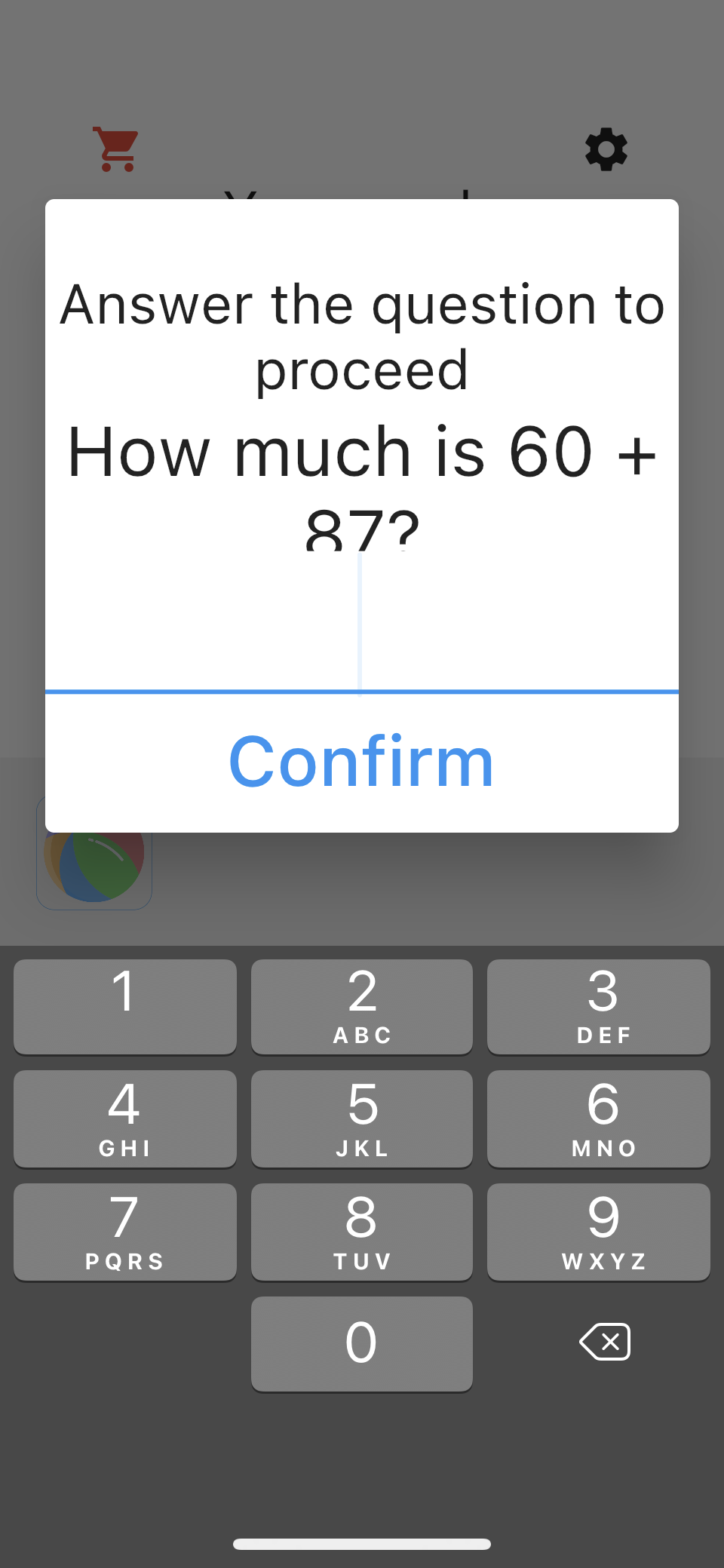Delete last digit with backspace key
724x1568 pixels.
(605, 1342)
